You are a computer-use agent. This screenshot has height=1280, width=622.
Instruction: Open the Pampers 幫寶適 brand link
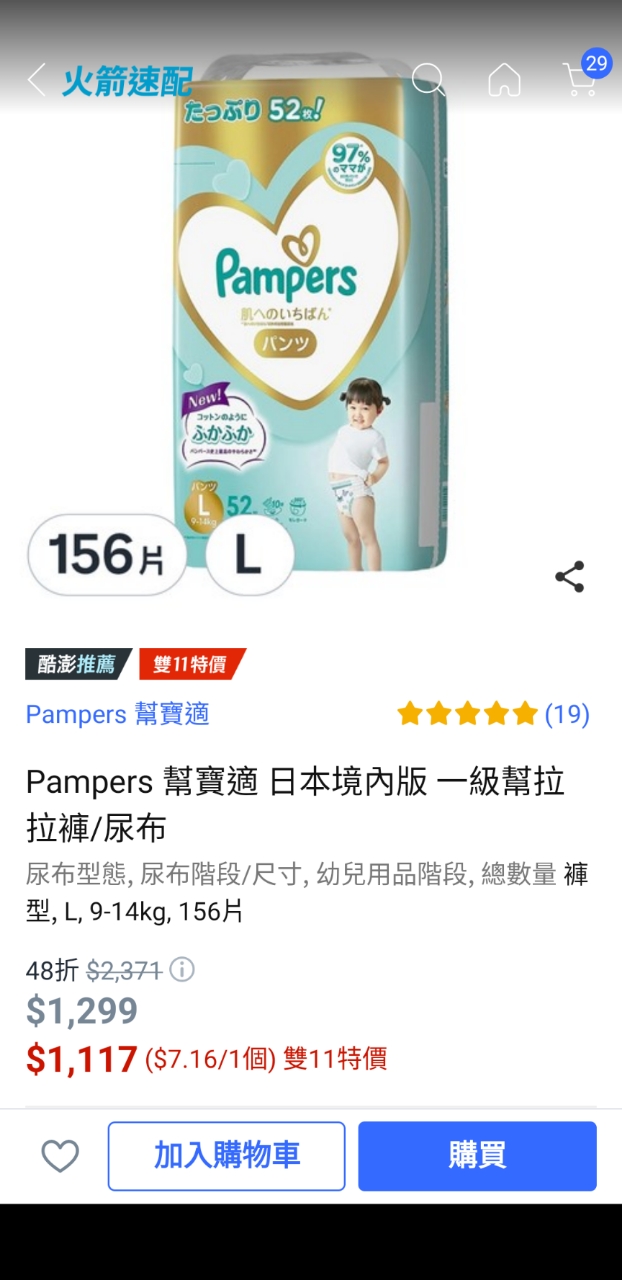[117, 714]
